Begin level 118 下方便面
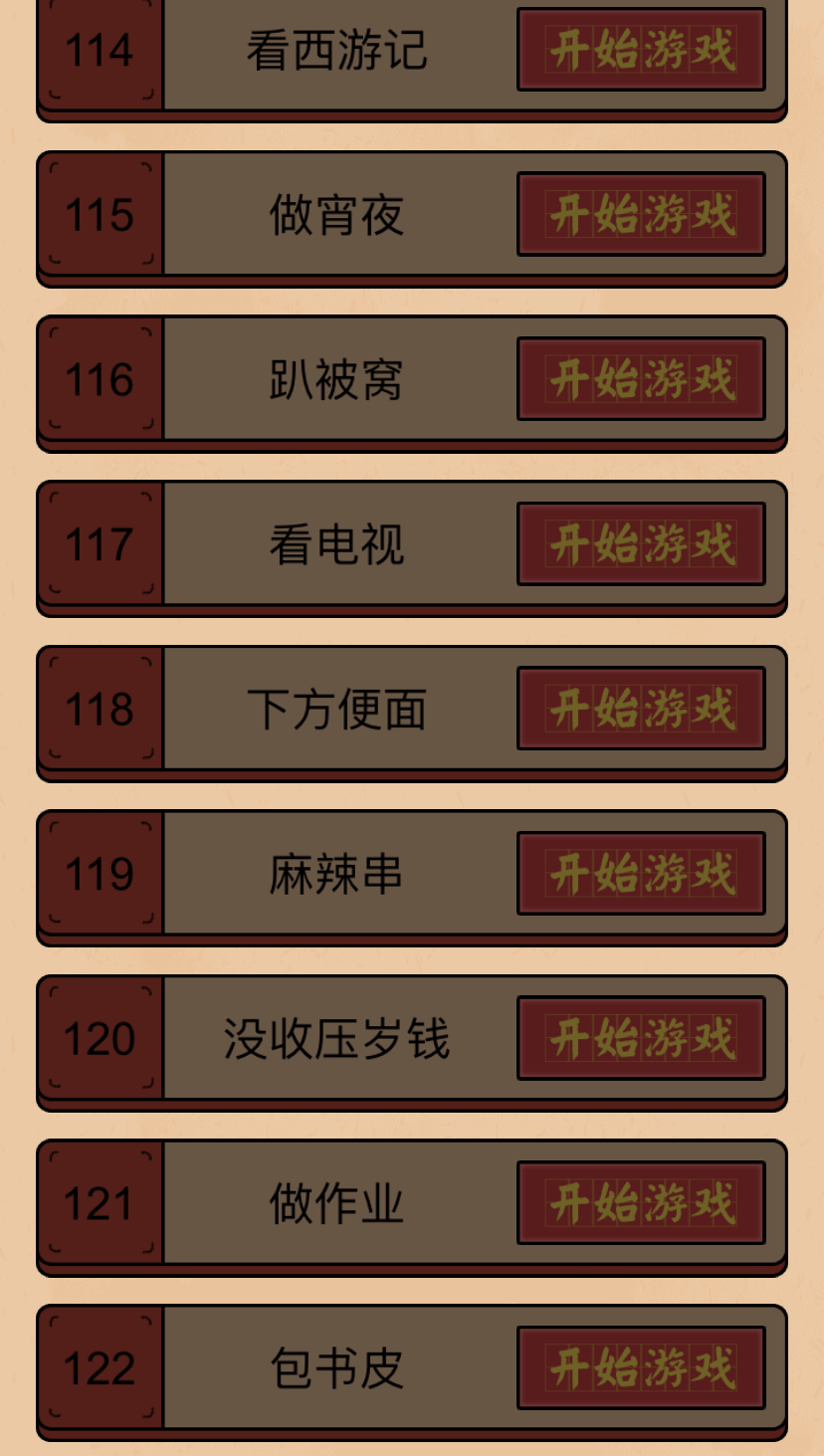This screenshot has height=1456, width=824. click(x=641, y=709)
